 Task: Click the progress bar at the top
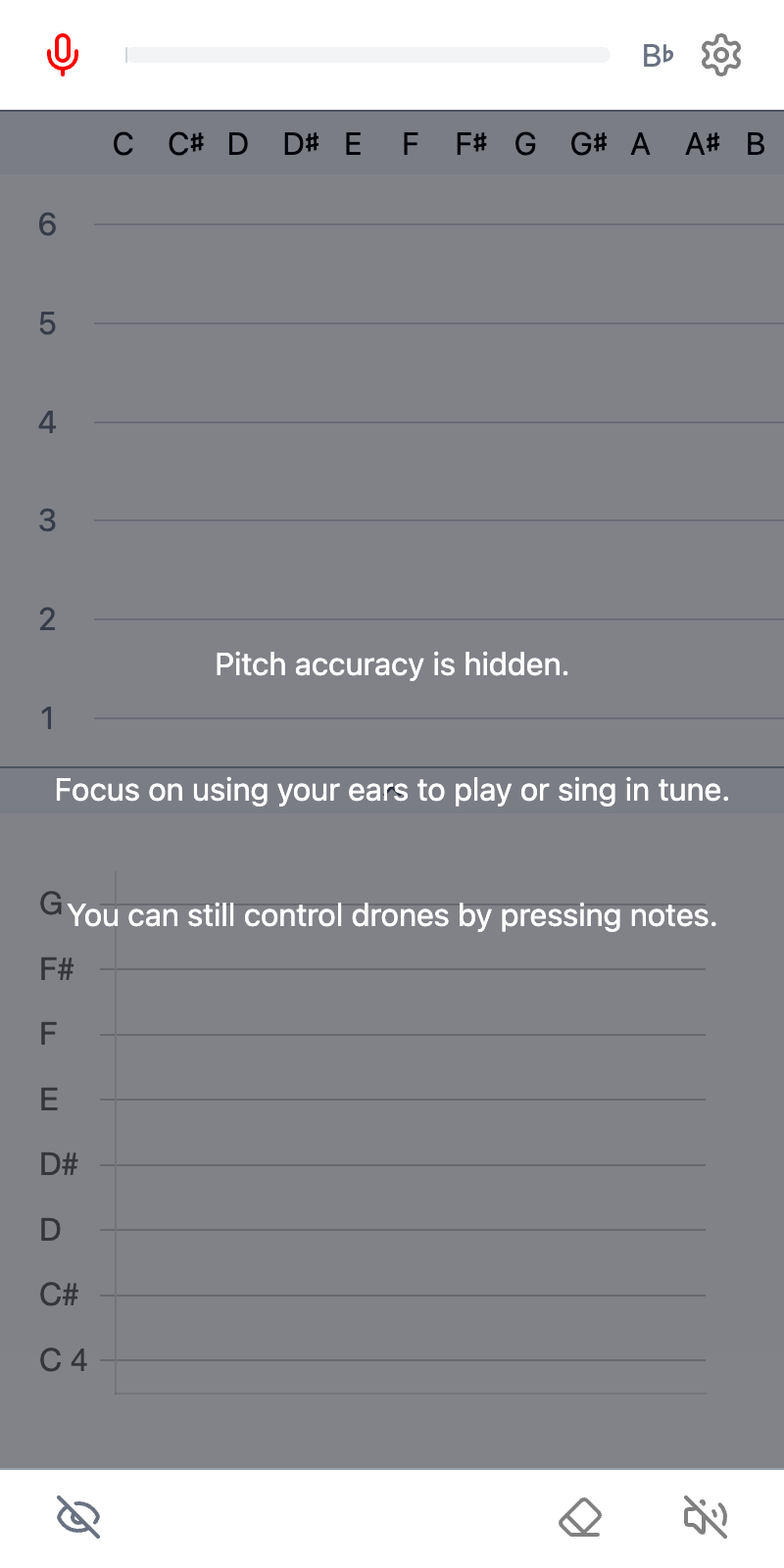coord(367,55)
